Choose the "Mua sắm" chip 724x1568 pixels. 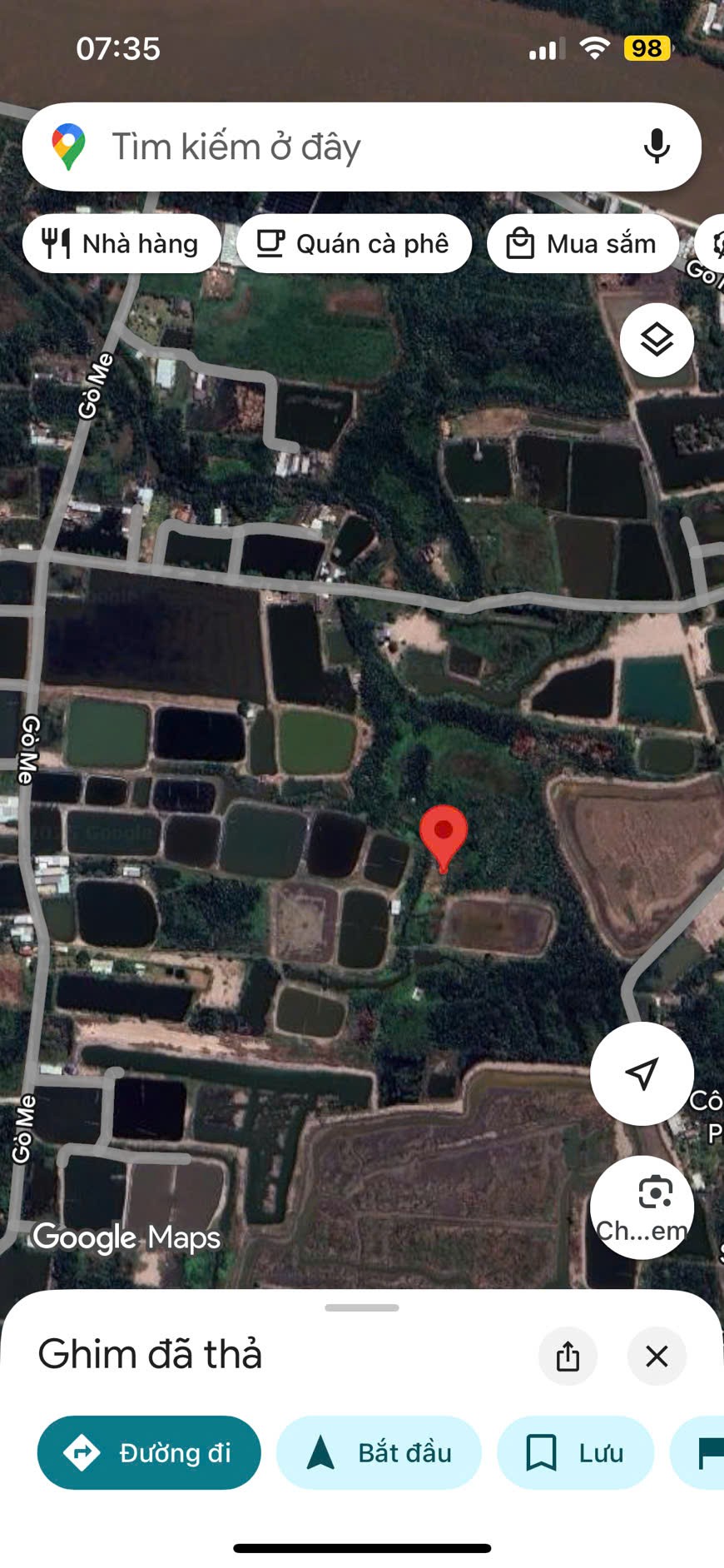(583, 244)
